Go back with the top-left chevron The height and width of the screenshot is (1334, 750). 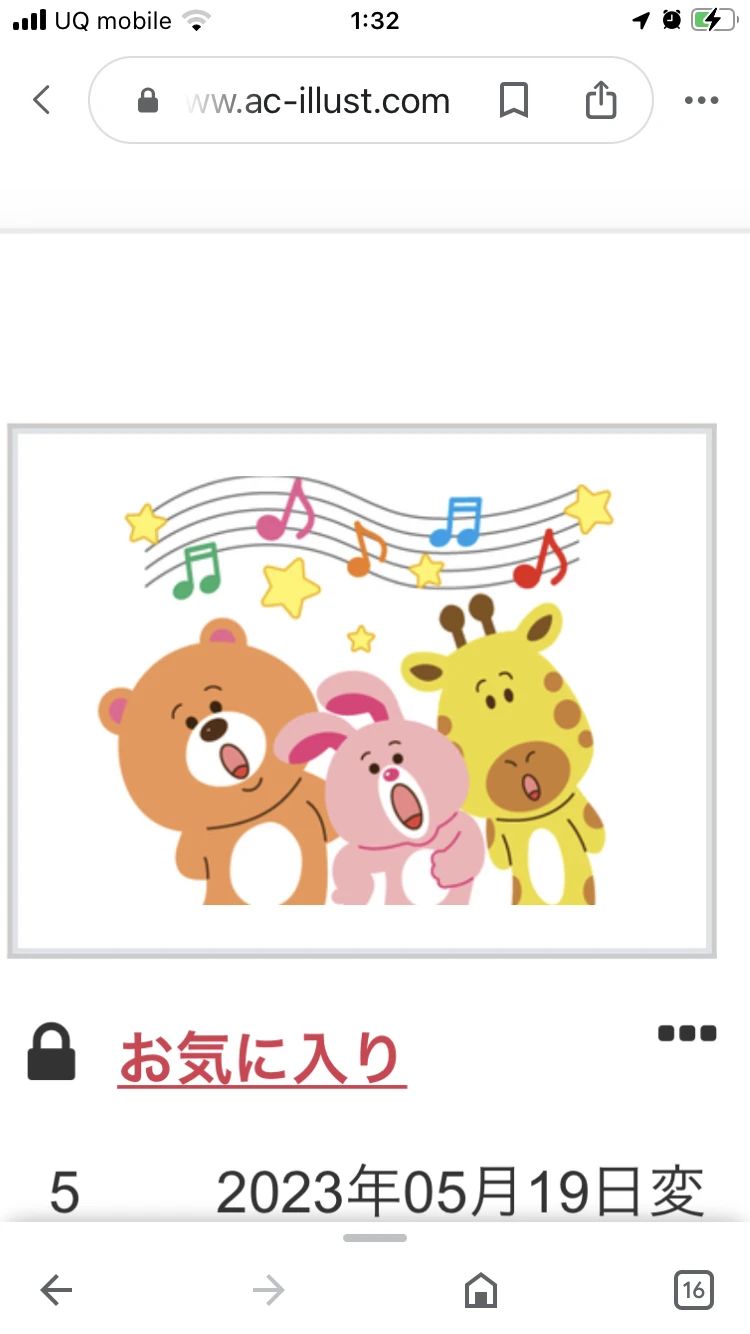[41, 100]
